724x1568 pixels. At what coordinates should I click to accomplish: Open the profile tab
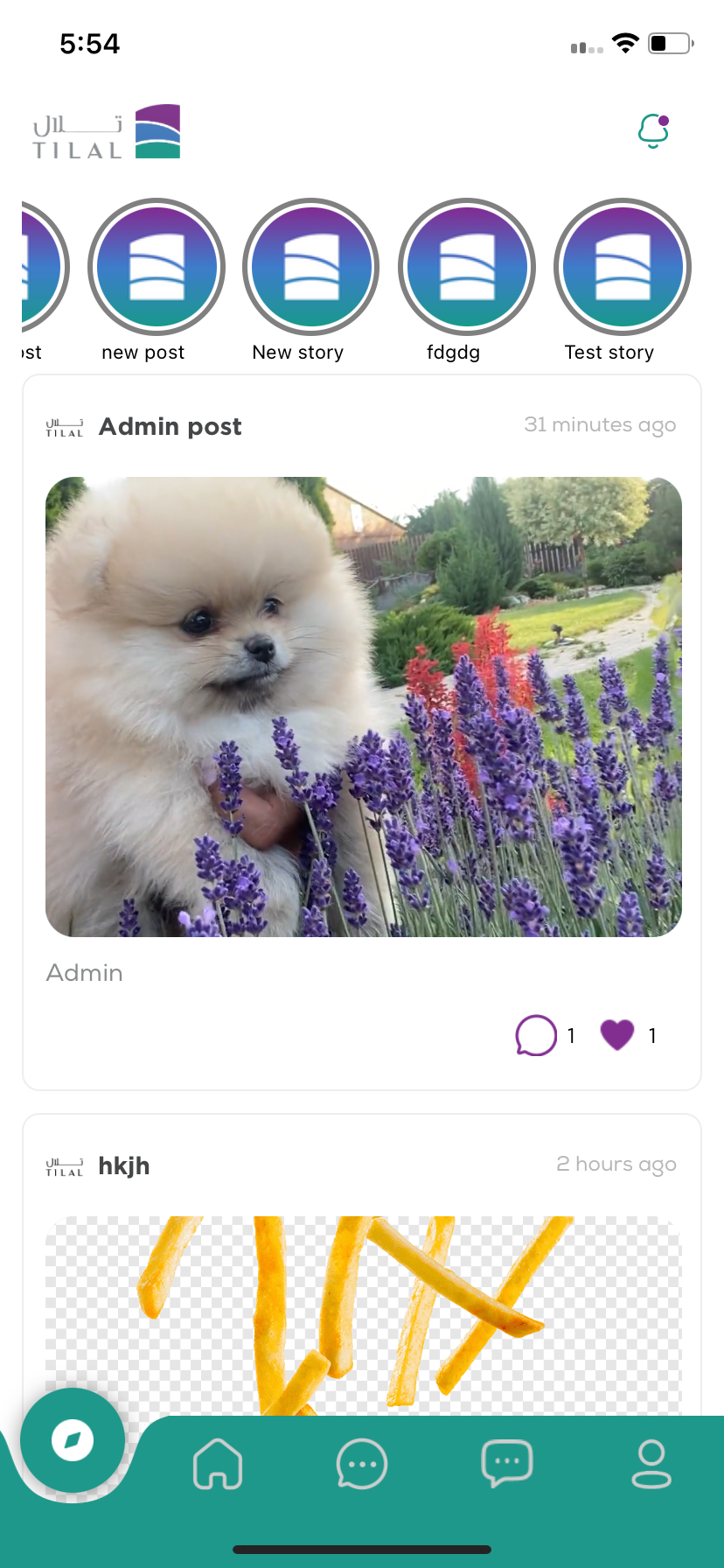point(651,1463)
